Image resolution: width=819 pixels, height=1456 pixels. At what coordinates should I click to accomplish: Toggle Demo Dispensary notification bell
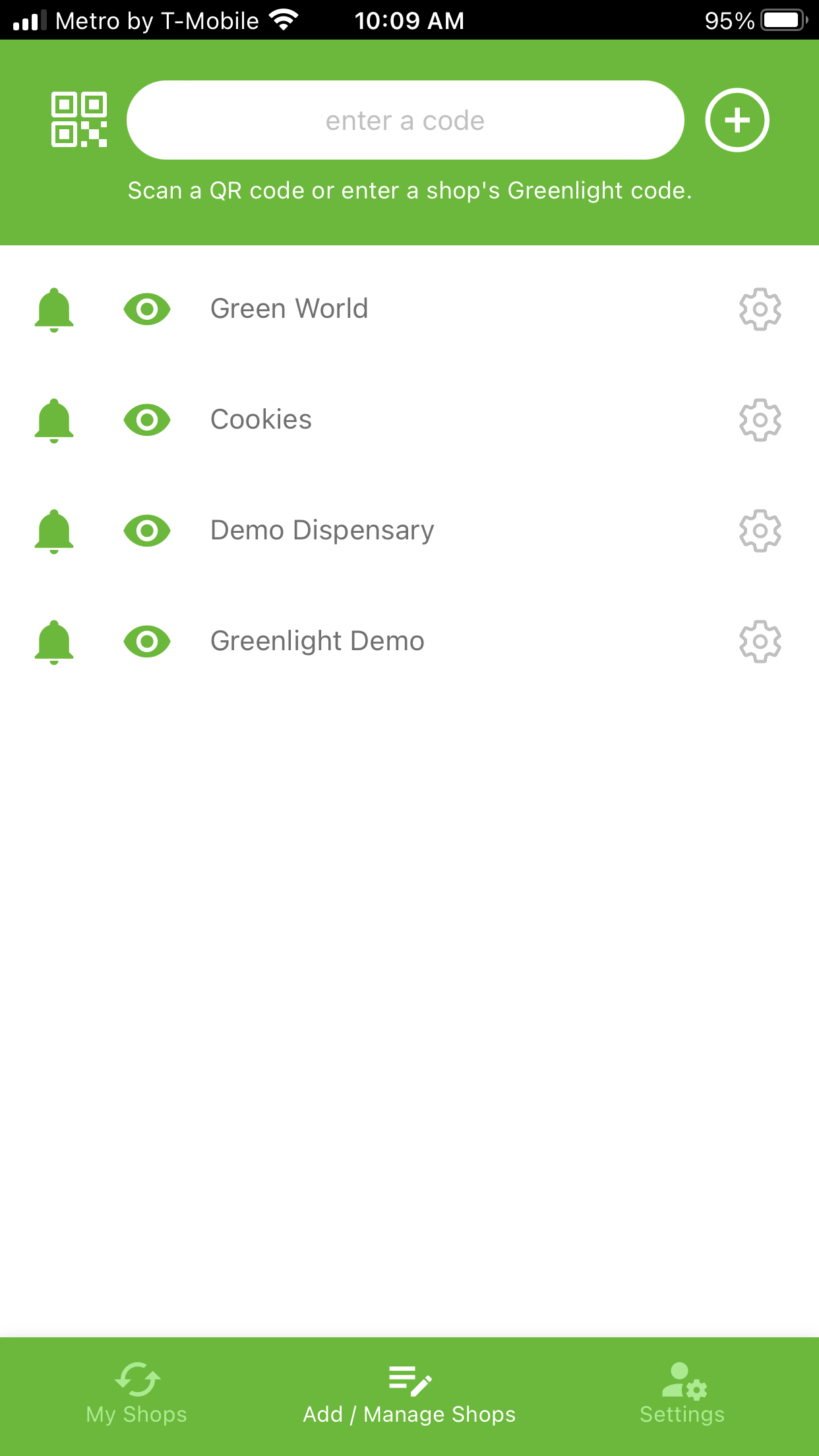click(x=54, y=531)
